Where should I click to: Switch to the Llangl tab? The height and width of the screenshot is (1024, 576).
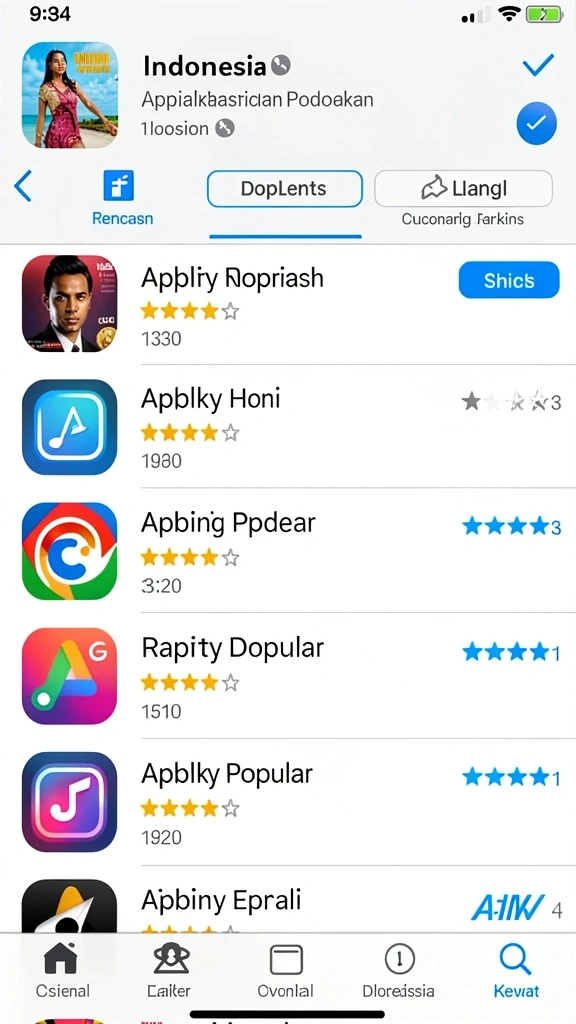click(463, 189)
